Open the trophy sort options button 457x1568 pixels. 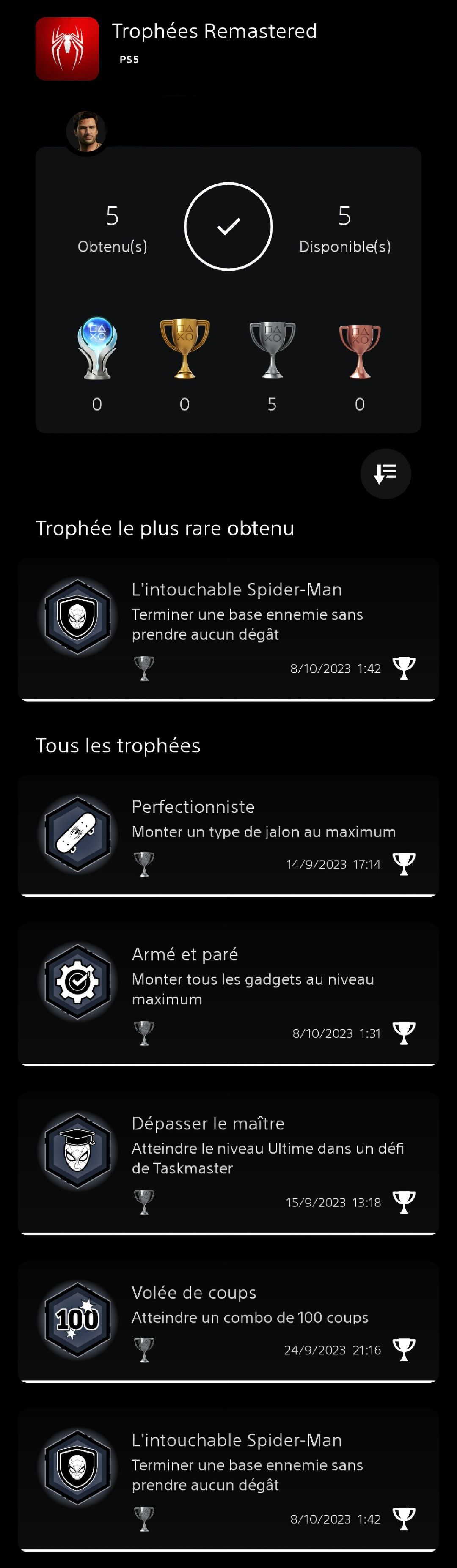pos(385,474)
